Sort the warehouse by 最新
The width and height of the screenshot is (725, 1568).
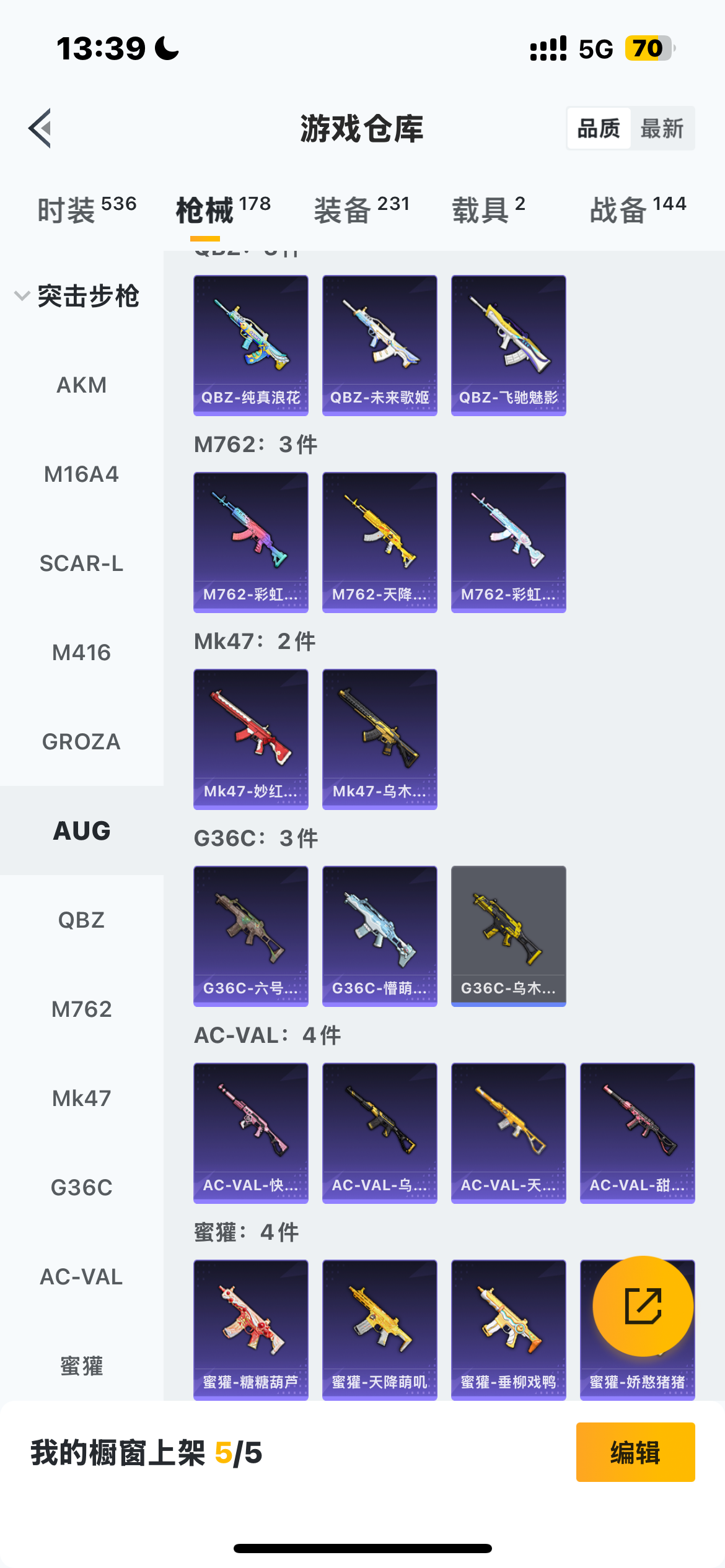662,129
